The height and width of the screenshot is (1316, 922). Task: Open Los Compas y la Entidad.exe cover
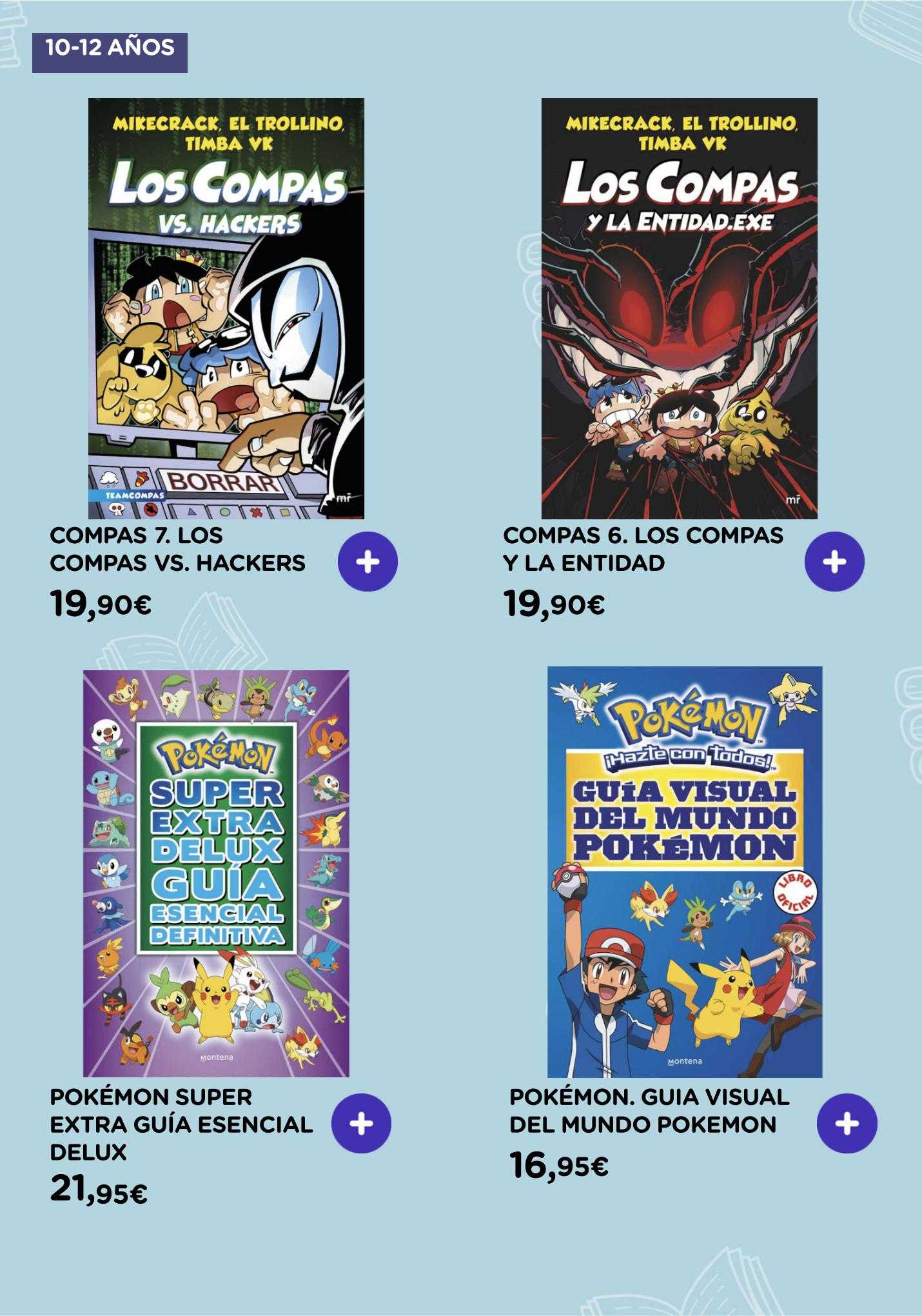point(679,308)
